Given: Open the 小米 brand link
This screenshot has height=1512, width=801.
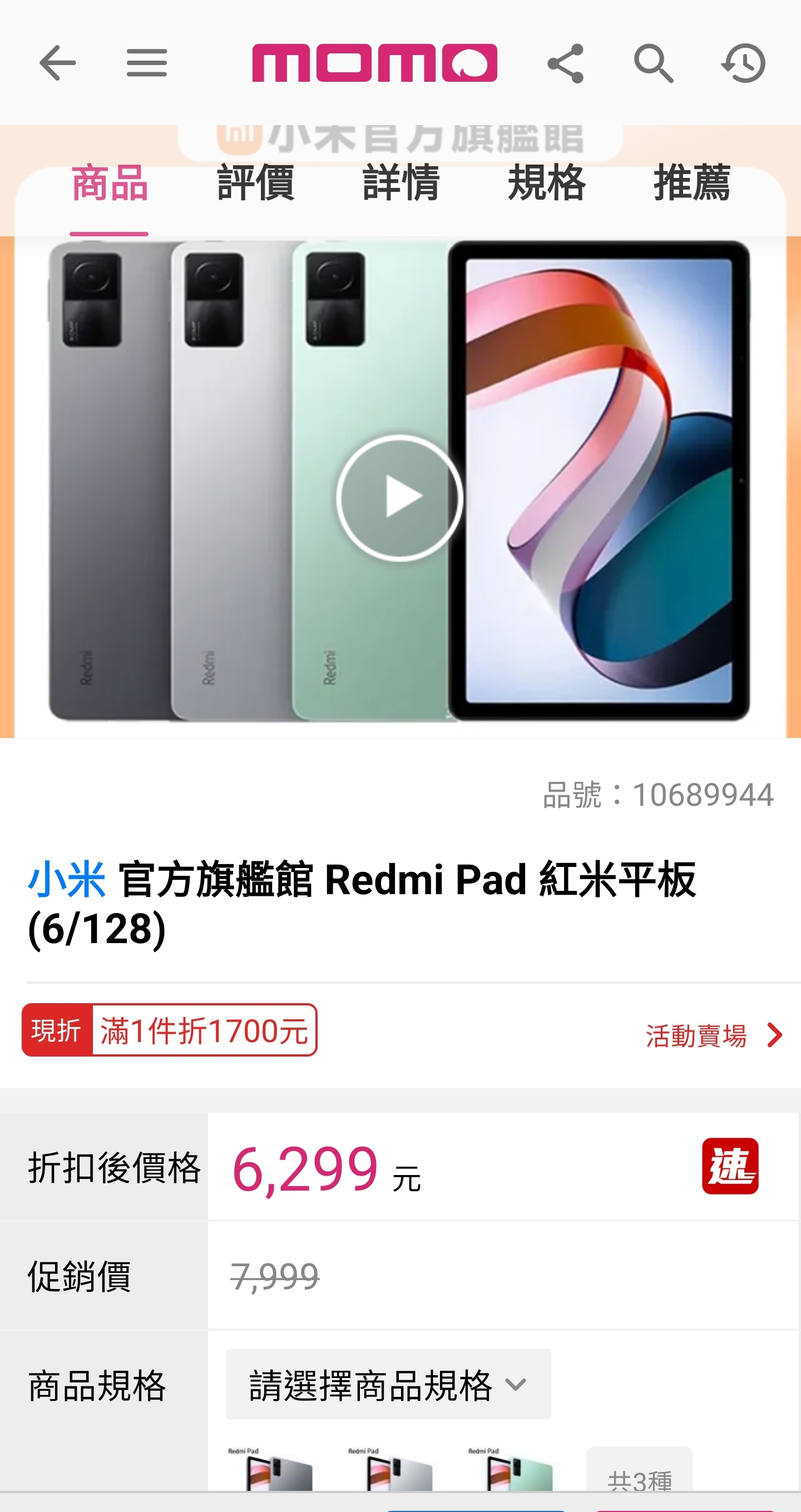Looking at the screenshot, I should click(x=66, y=880).
